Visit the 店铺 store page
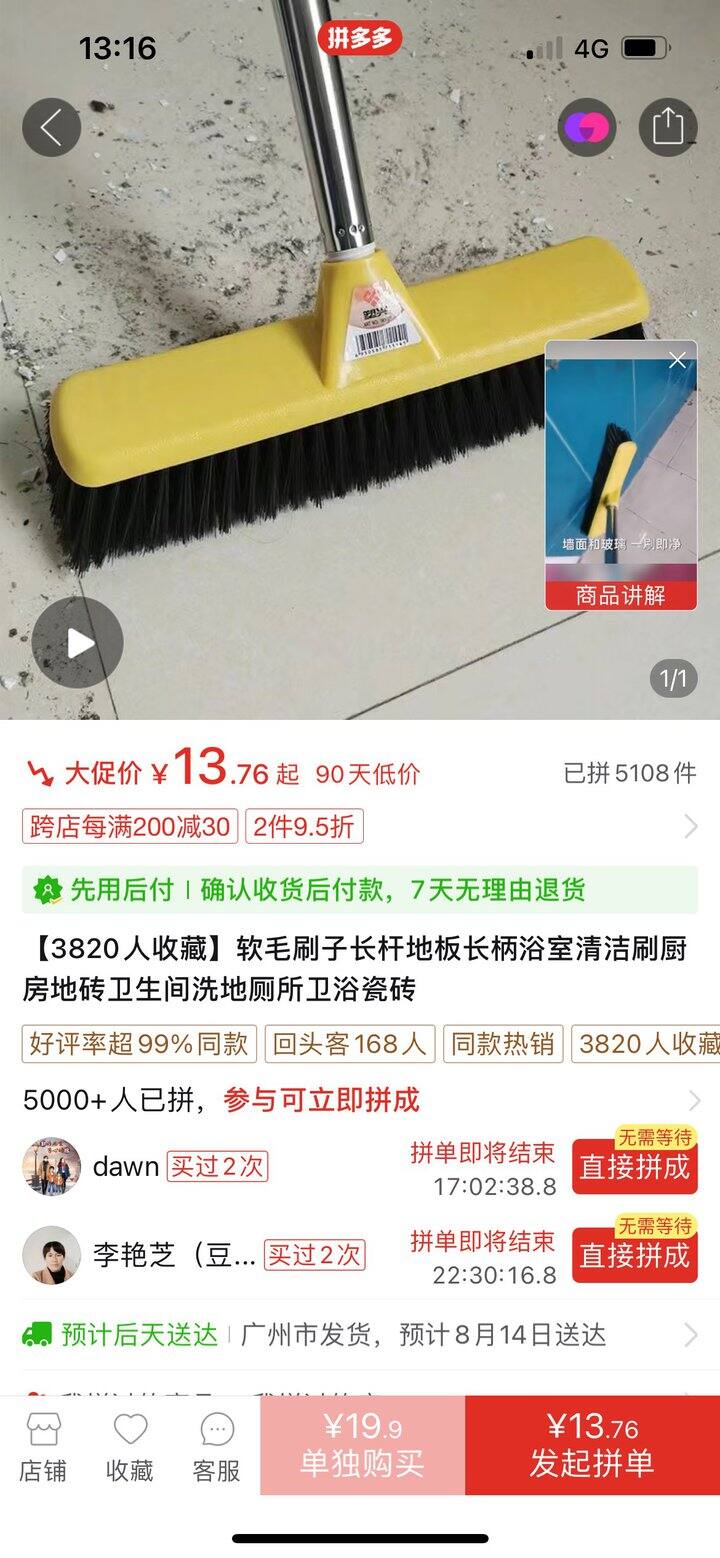Image resolution: width=720 pixels, height=1558 pixels. pyautogui.click(x=43, y=1446)
